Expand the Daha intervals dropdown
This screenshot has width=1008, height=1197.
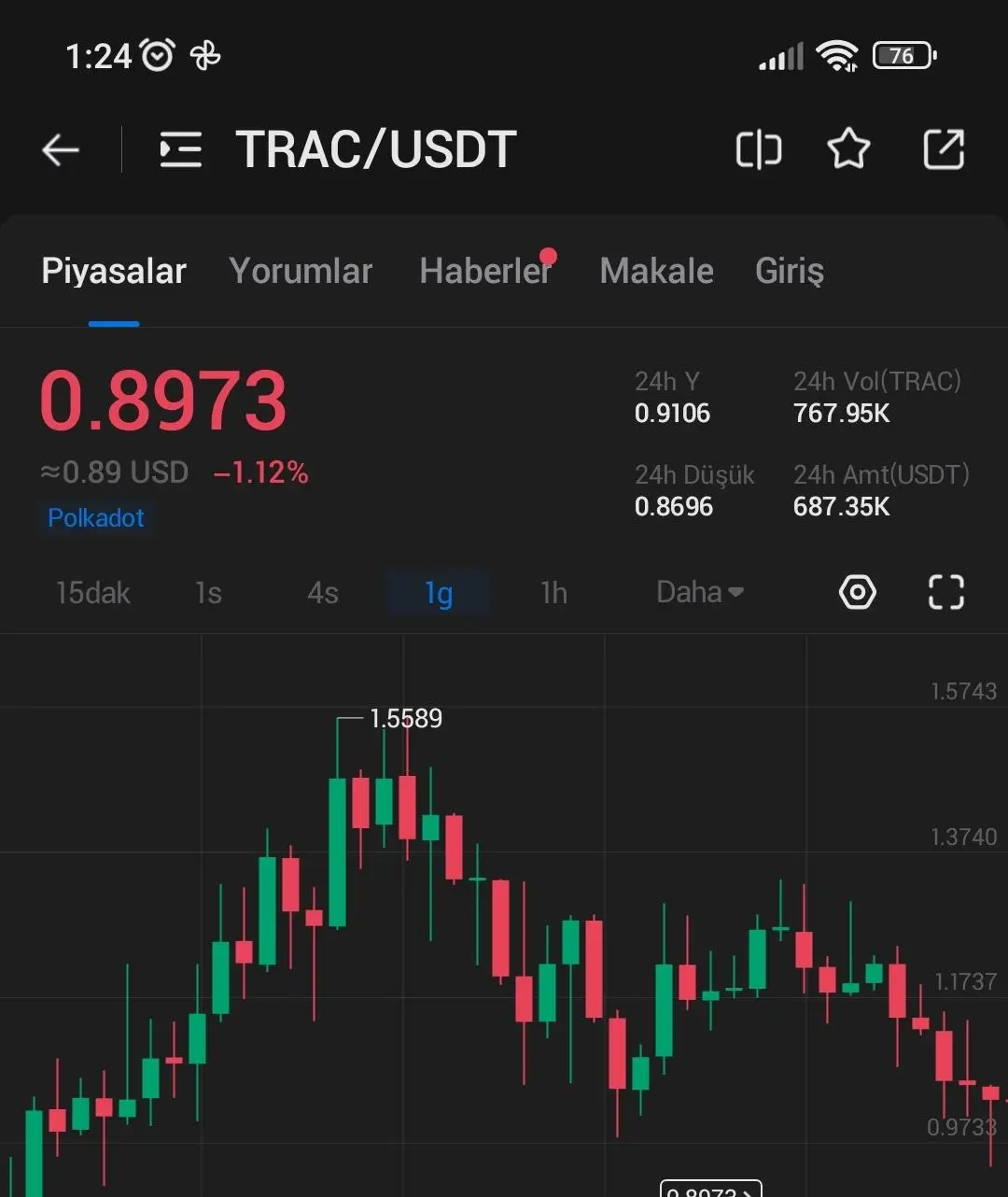699,593
